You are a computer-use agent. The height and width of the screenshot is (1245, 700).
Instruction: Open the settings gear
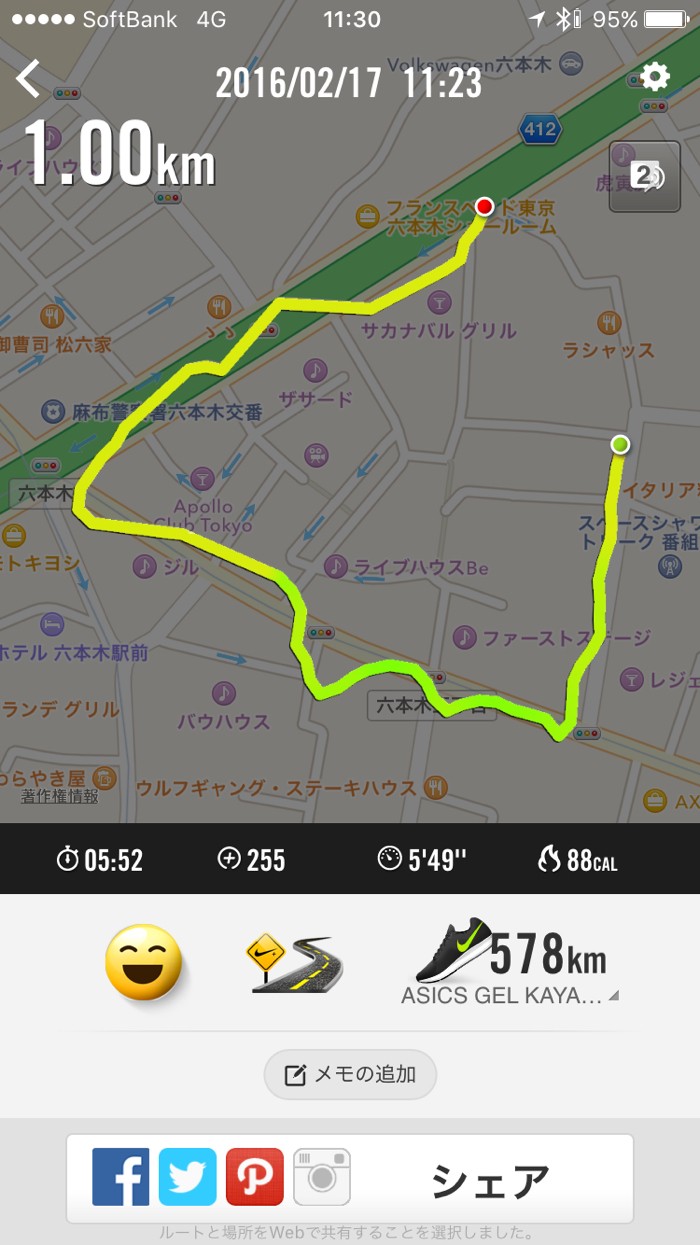click(655, 77)
